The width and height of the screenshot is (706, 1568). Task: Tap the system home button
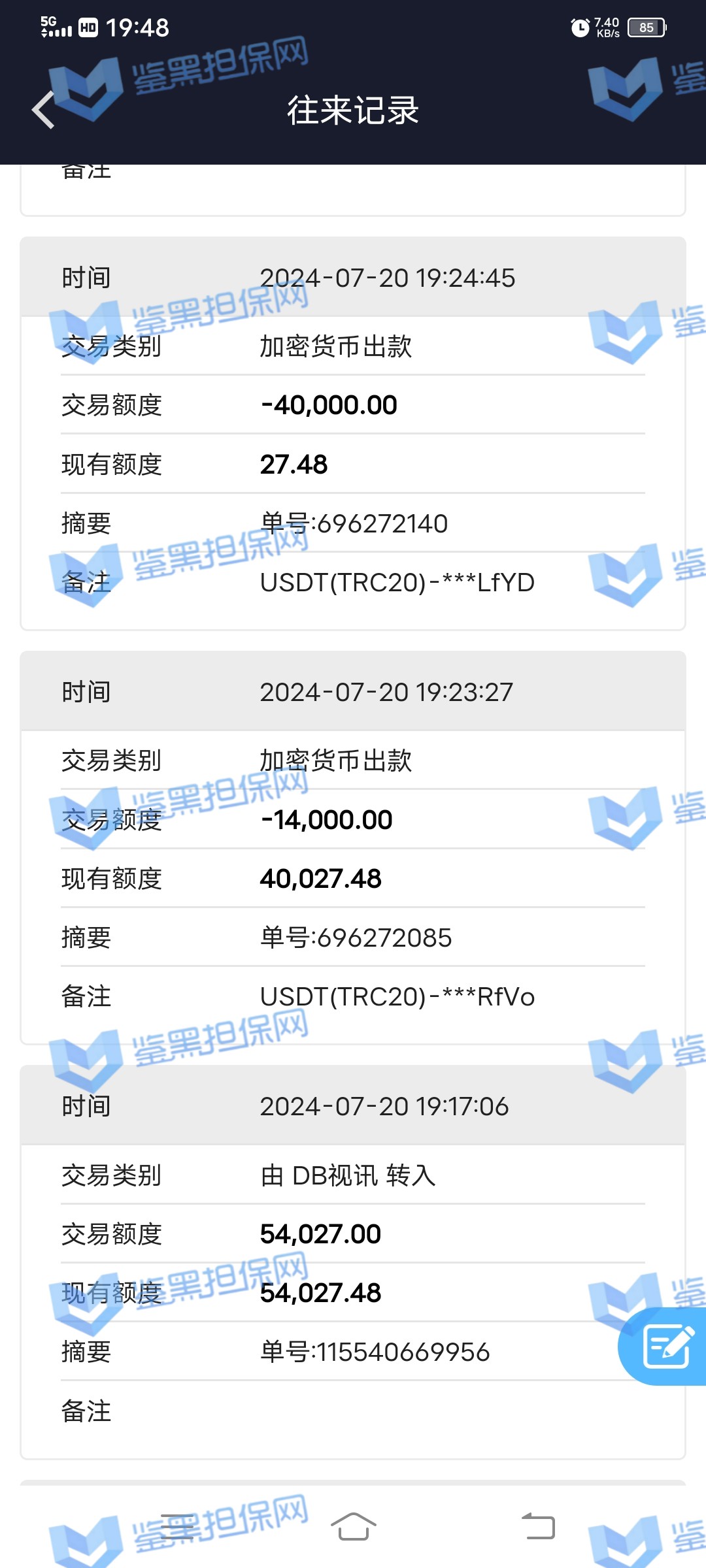tap(353, 1527)
